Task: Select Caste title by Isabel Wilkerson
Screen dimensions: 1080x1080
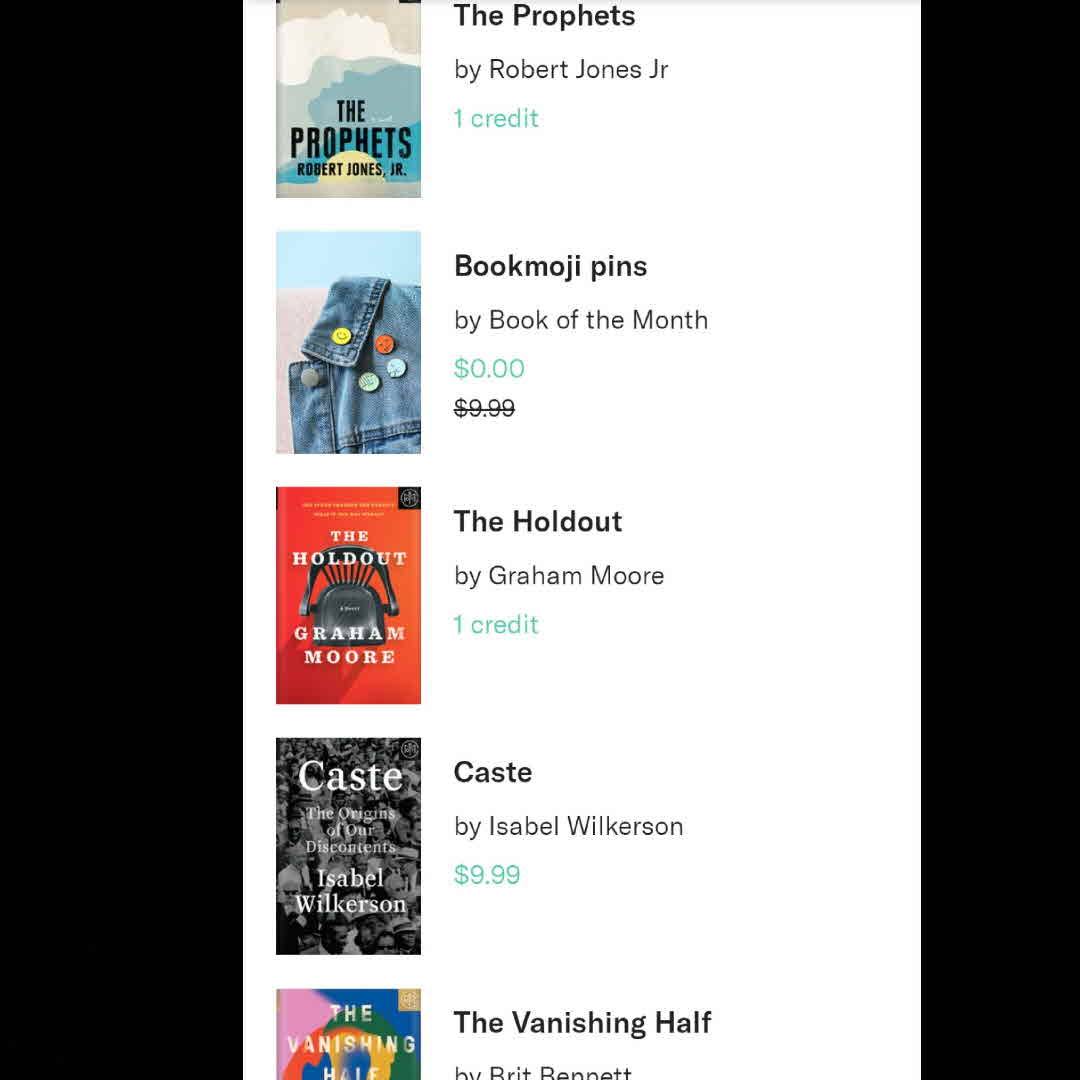Action: (492, 772)
